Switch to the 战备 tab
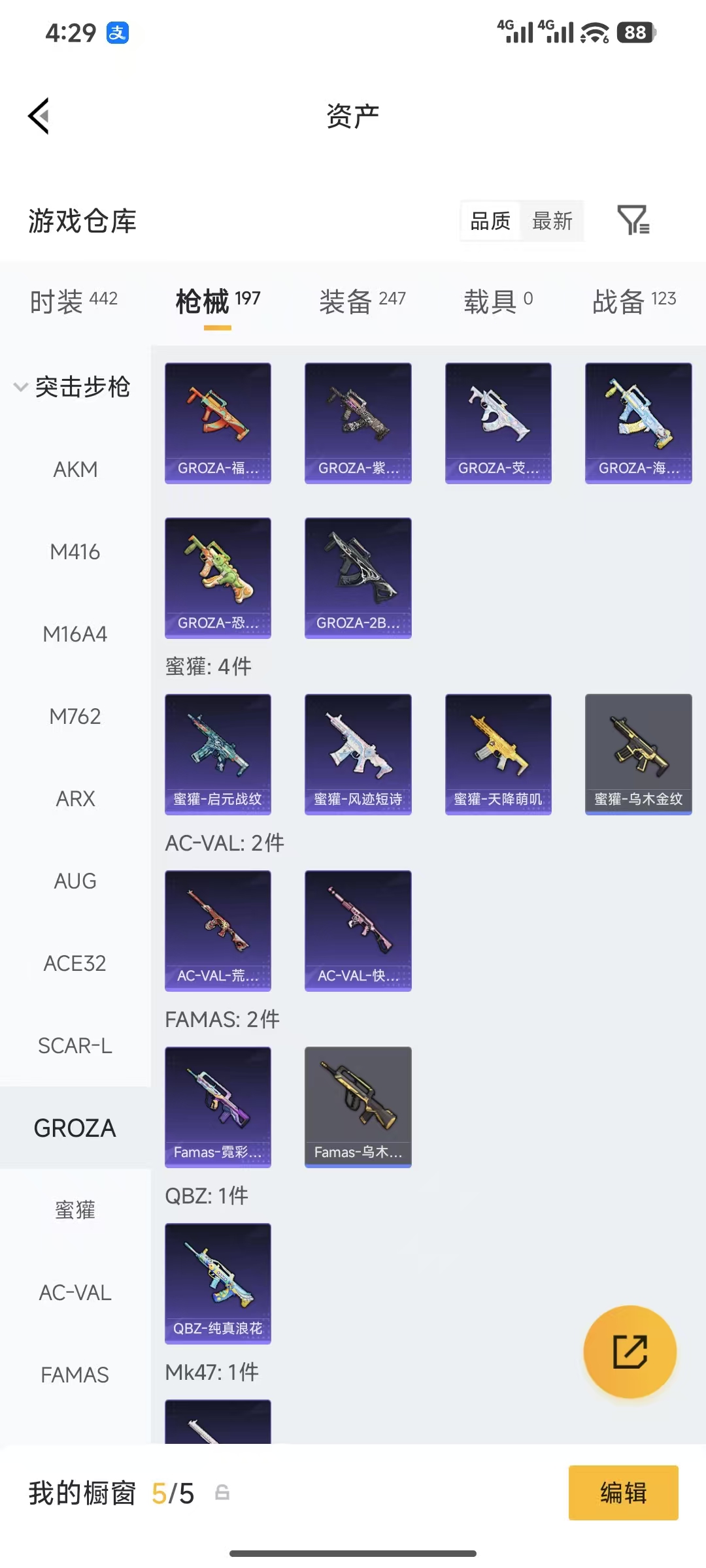706x1568 pixels. coord(633,301)
